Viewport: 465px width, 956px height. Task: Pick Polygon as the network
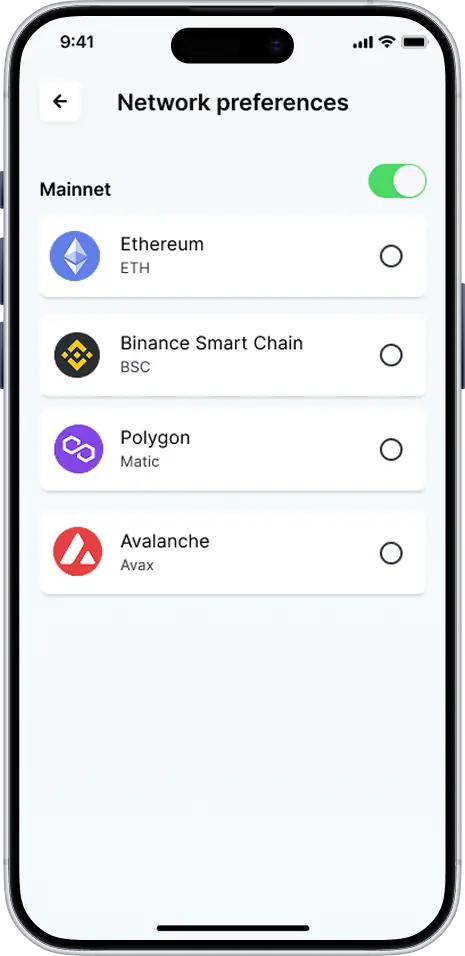tap(232, 450)
